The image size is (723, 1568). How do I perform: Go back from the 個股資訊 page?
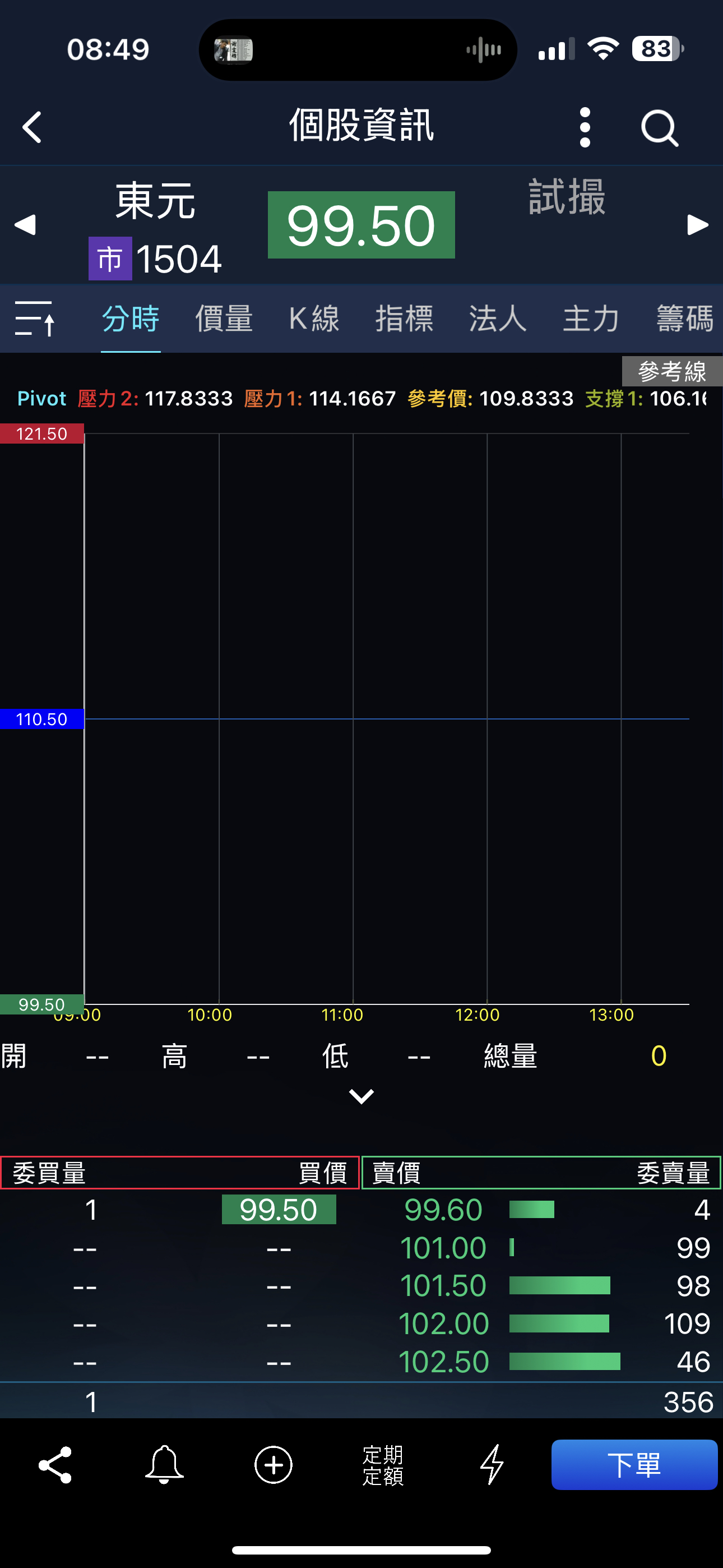coord(33,127)
